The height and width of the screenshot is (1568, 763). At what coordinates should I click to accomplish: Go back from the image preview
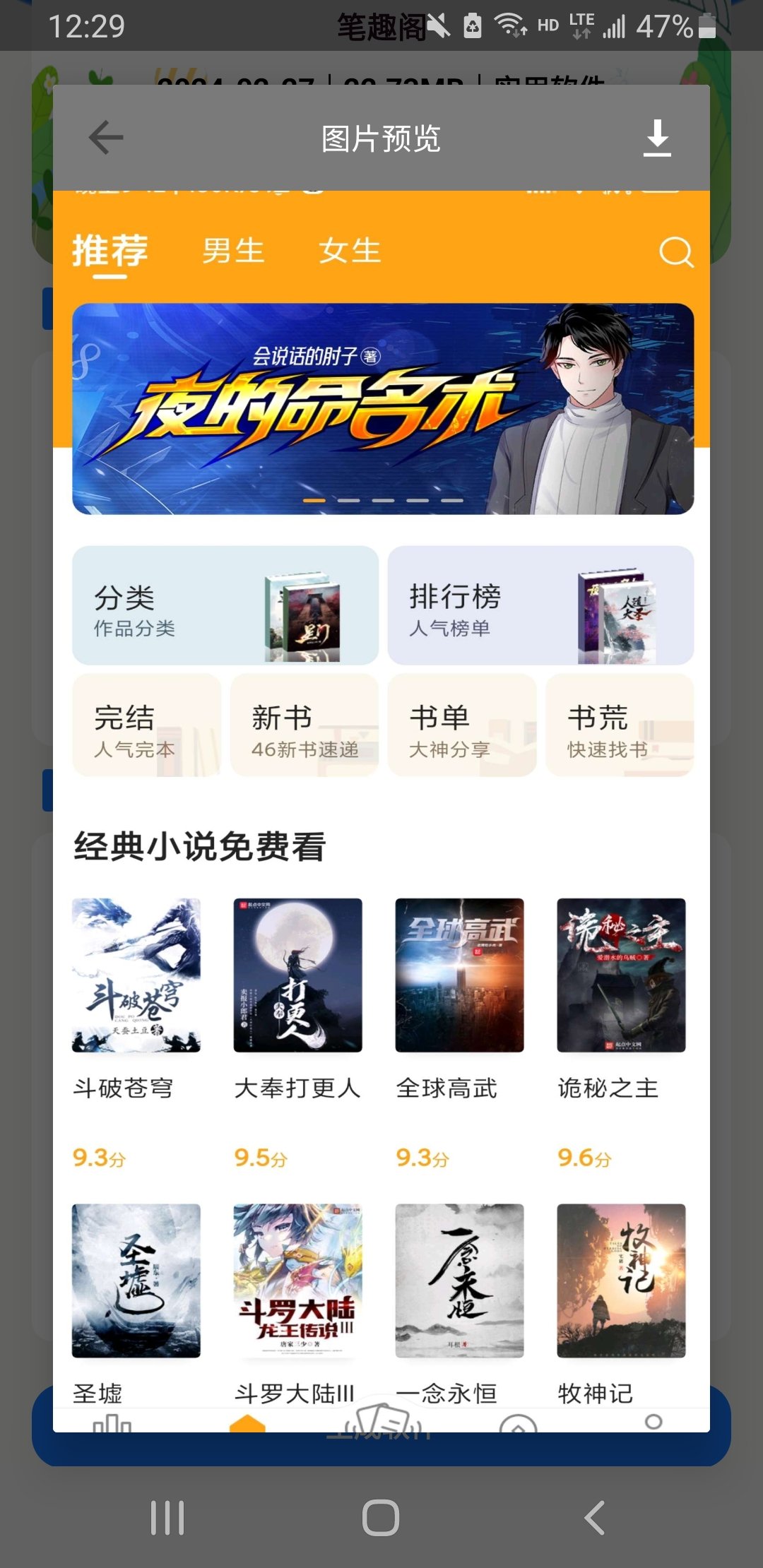click(106, 137)
